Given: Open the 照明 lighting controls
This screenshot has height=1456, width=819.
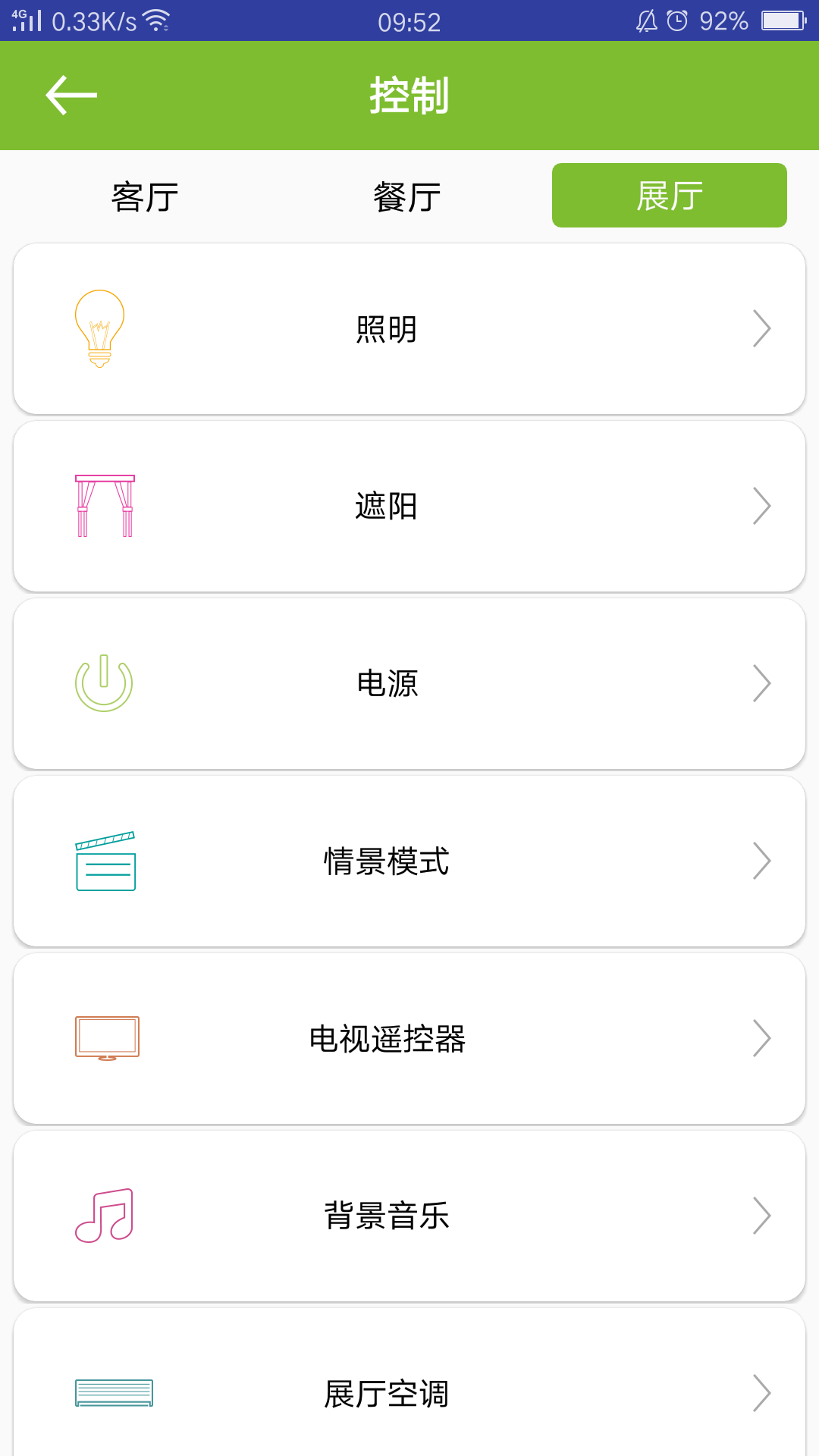Looking at the screenshot, I should 409,329.
